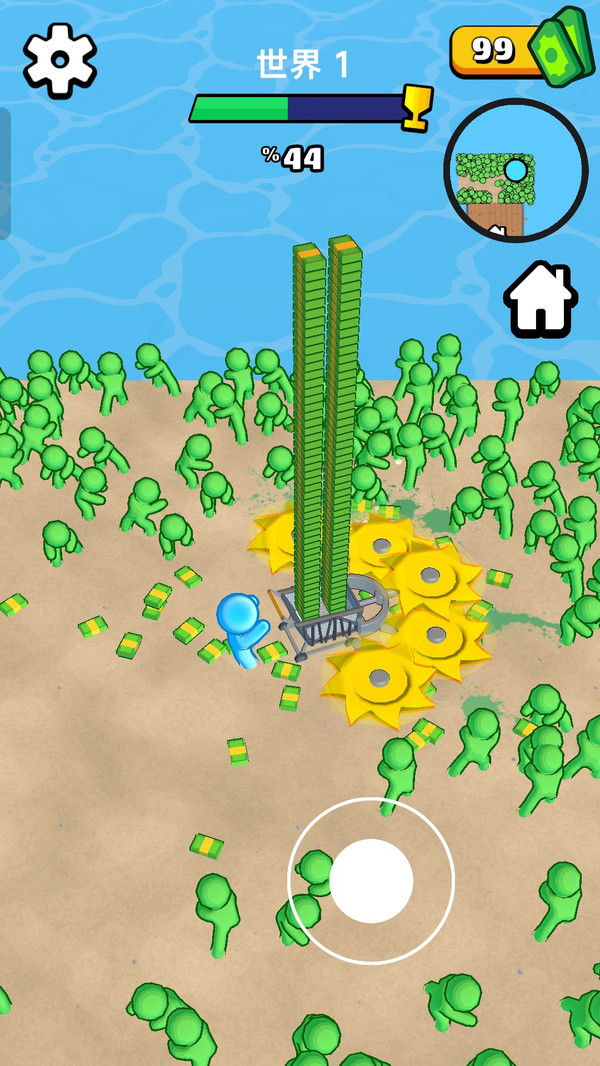Tap the virtual joystick knob
This screenshot has width=600, height=1066.
pyautogui.click(x=371, y=881)
